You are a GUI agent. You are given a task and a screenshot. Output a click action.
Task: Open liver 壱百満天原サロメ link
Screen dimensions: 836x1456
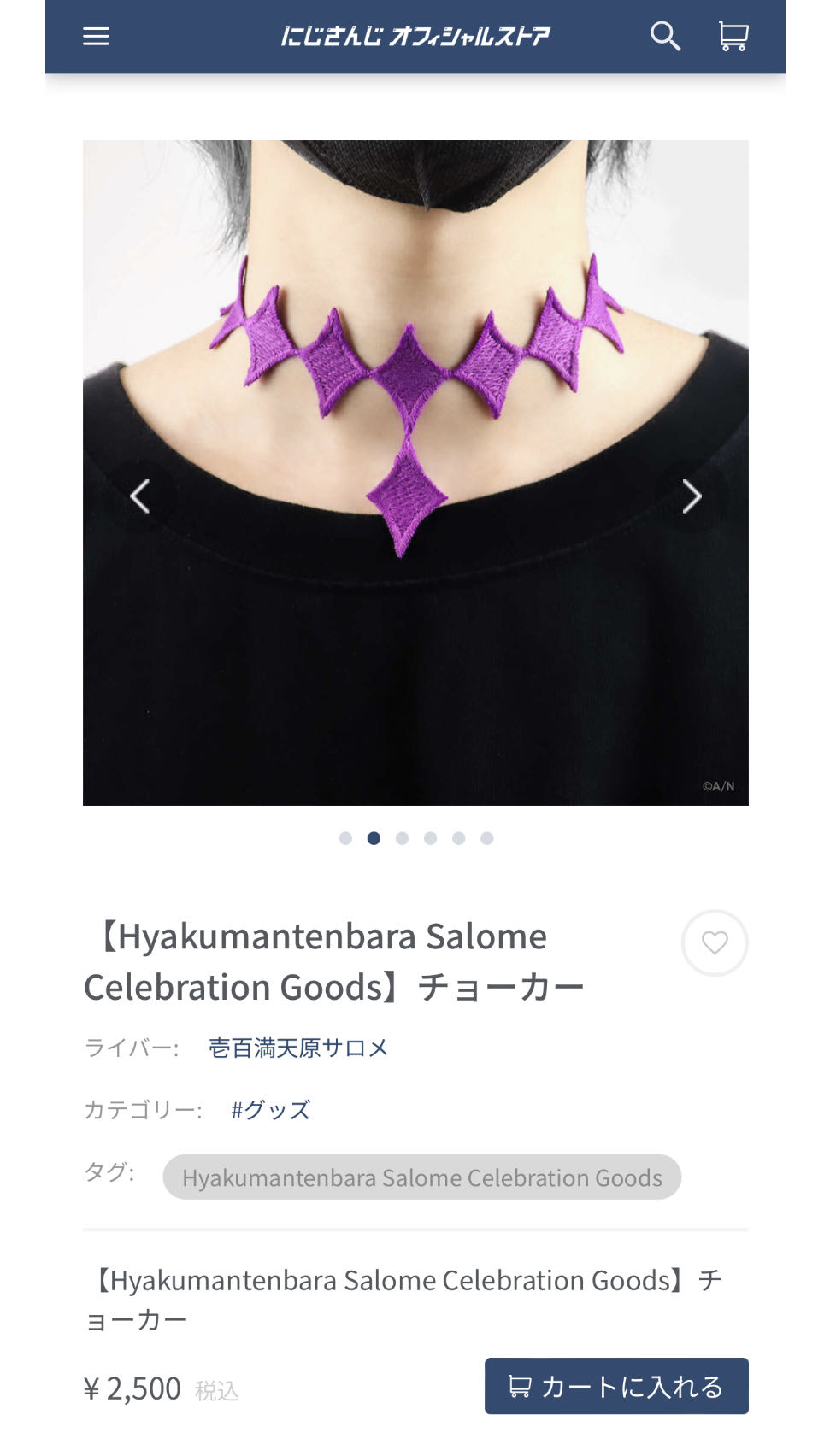298,1048
